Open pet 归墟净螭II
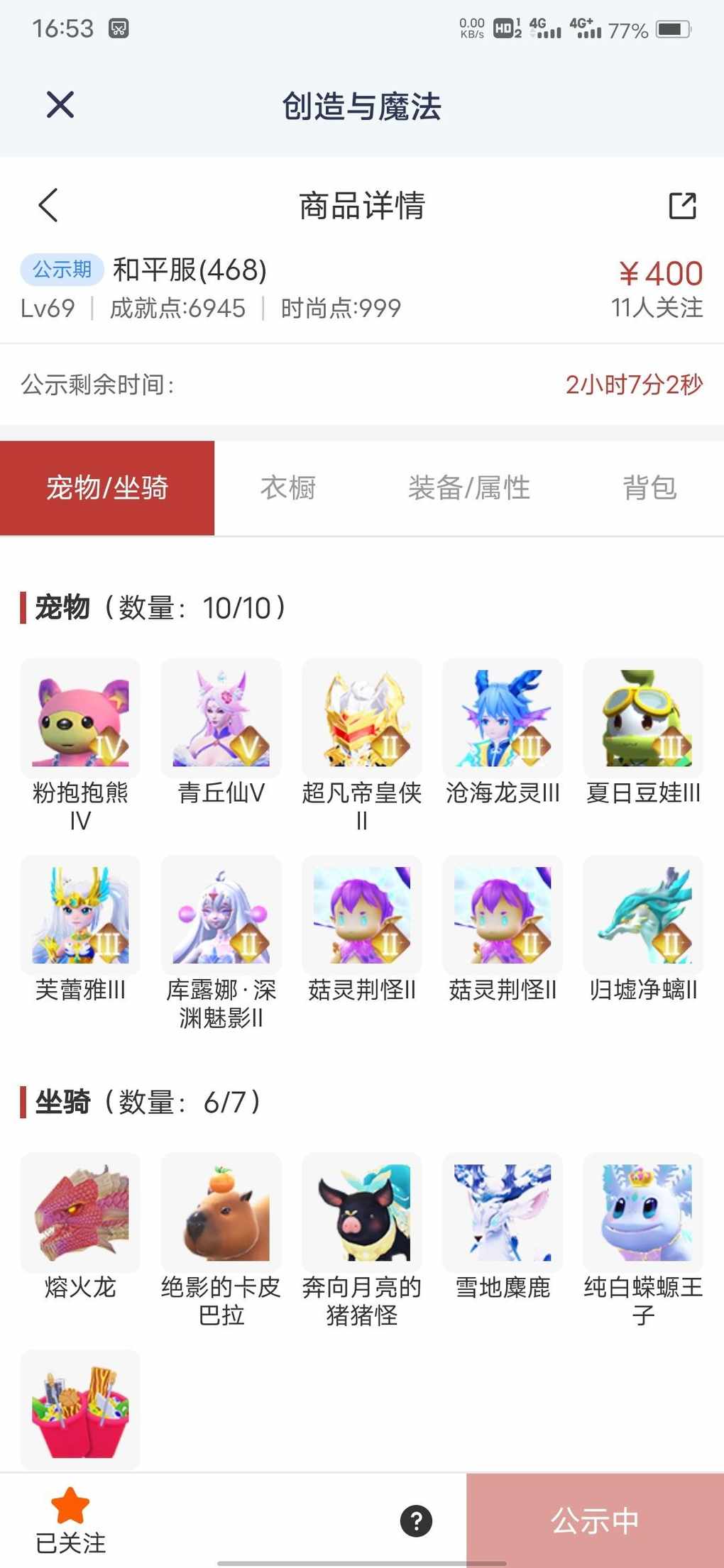Screen dimensions: 724x1568 click(643, 915)
